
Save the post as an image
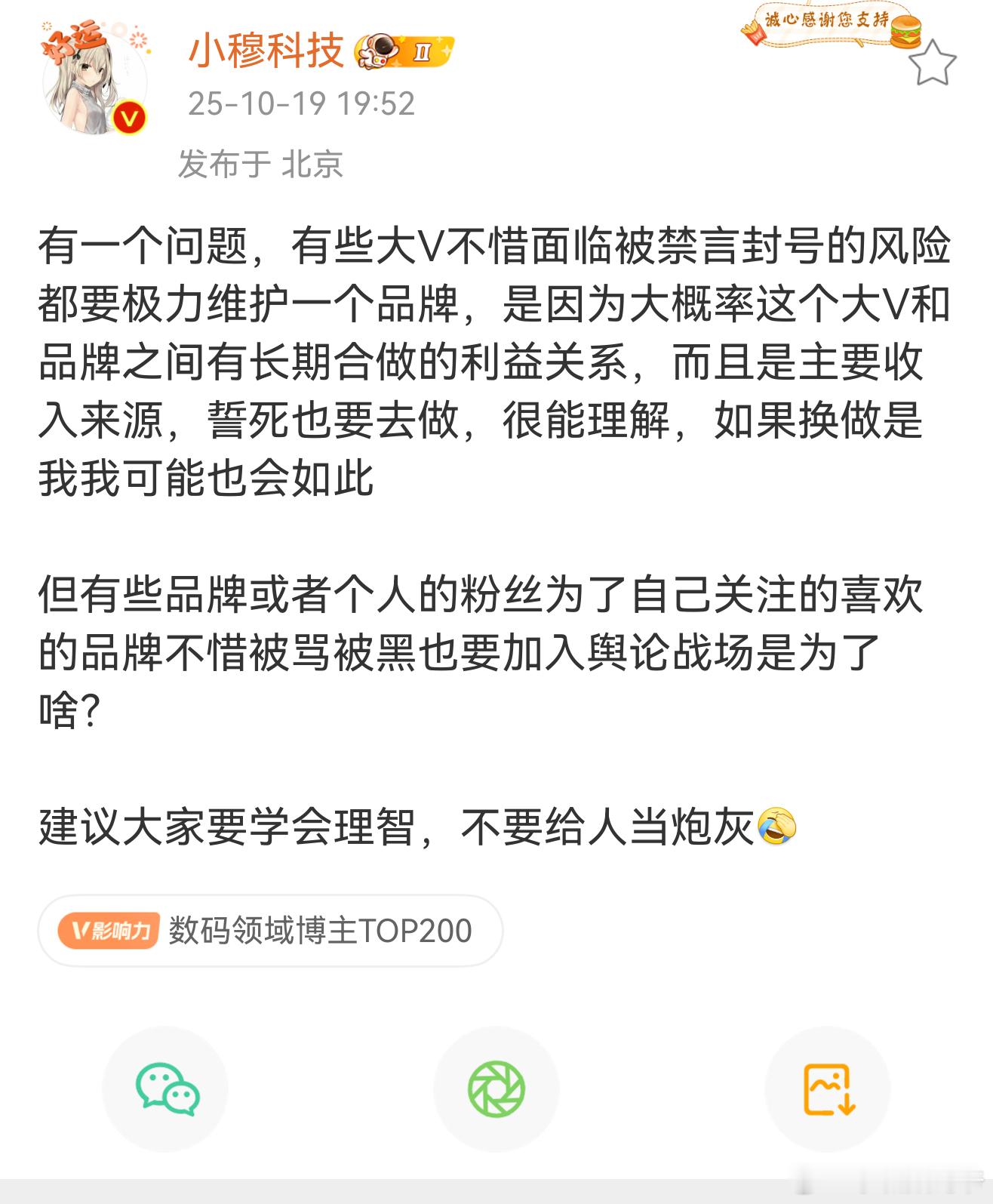pos(828,1088)
